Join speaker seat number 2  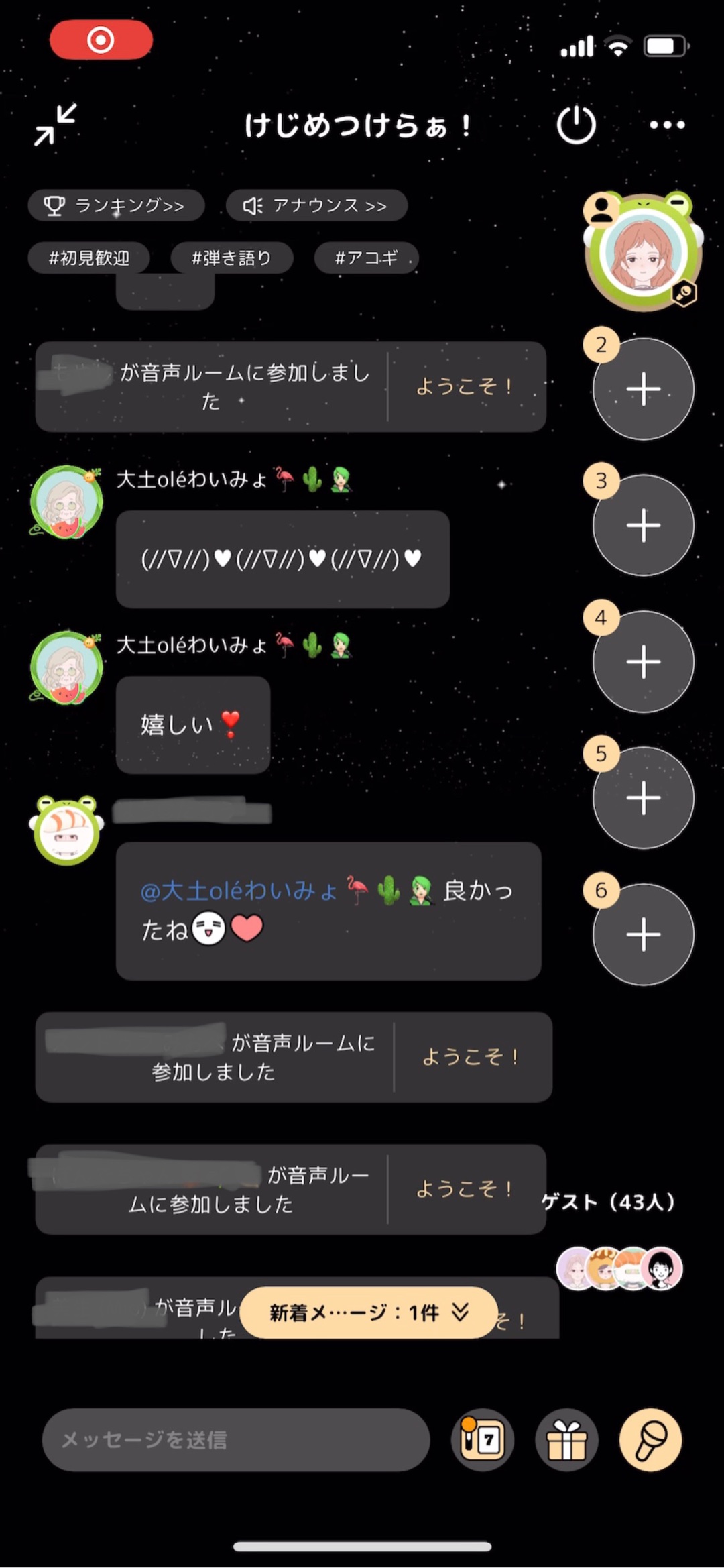coord(643,390)
